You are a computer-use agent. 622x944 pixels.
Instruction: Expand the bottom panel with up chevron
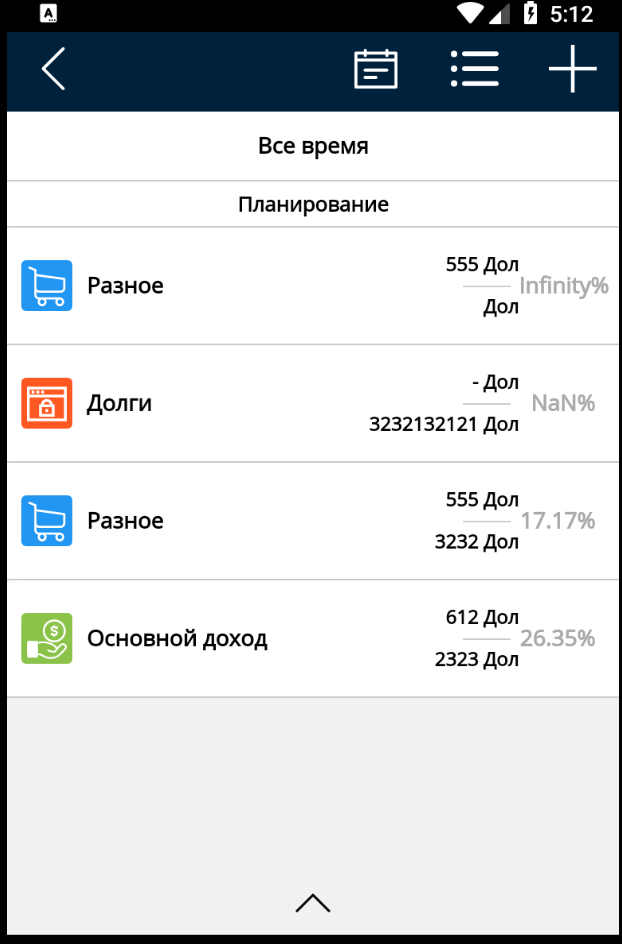pos(313,903)
